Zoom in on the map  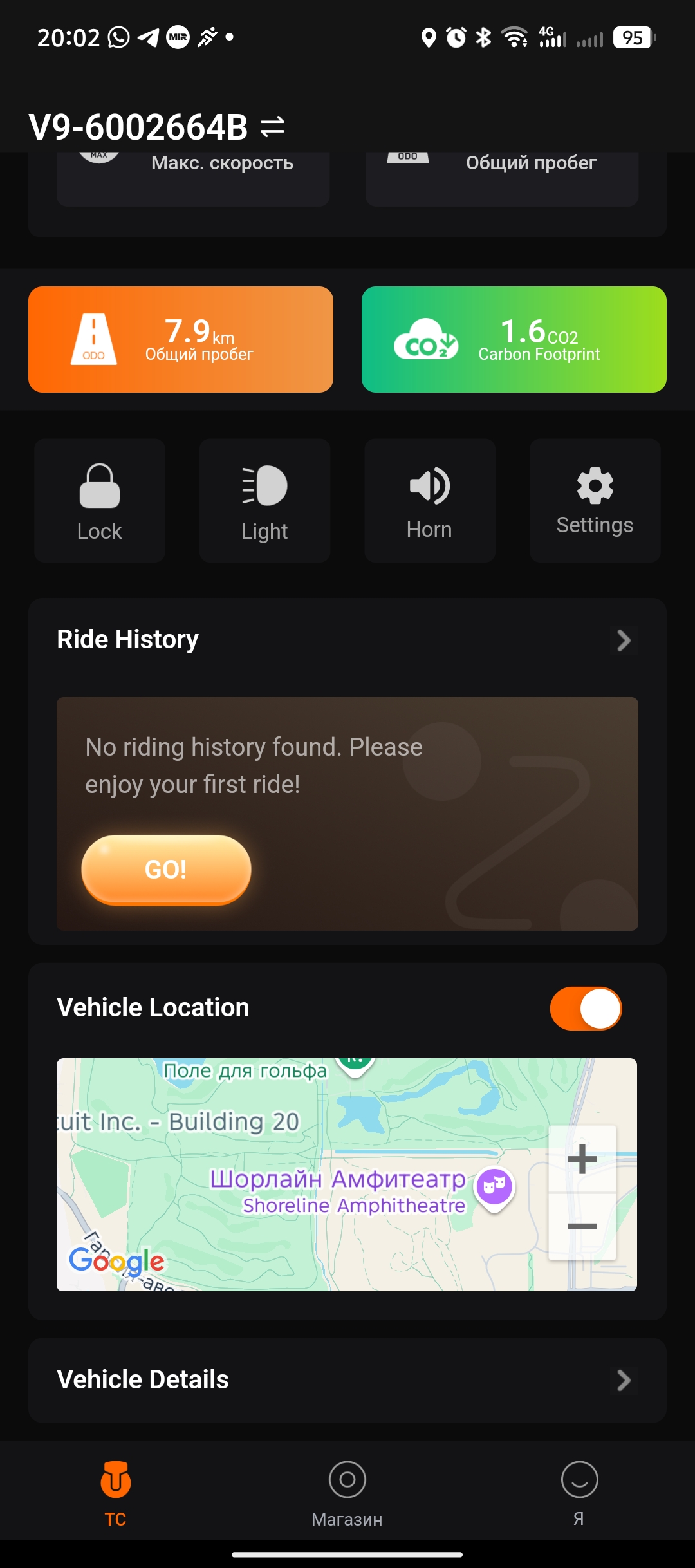[582, 1159]
